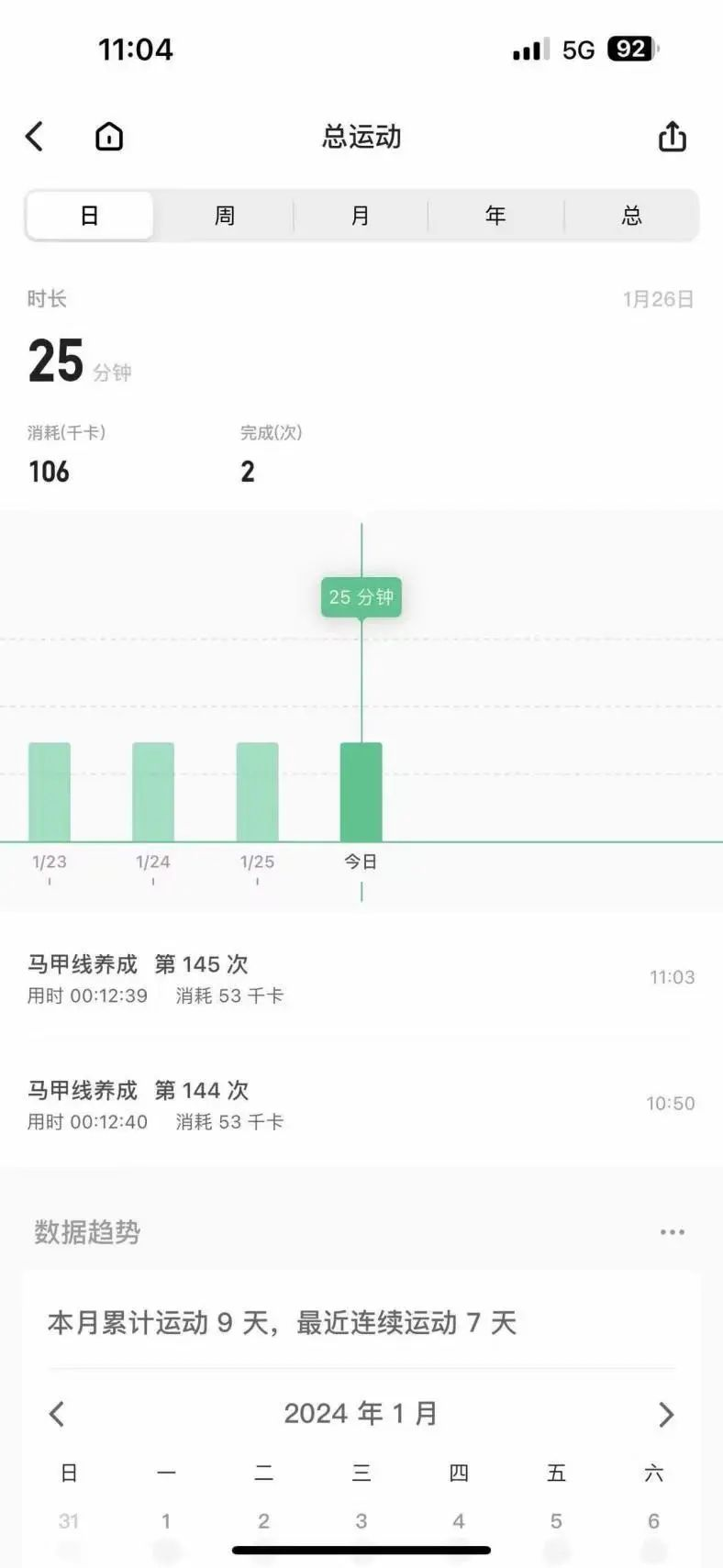Open the 数据趋势 more options menu
723x1568 pixels.
pyautogui.click(x=672, y=1232)
